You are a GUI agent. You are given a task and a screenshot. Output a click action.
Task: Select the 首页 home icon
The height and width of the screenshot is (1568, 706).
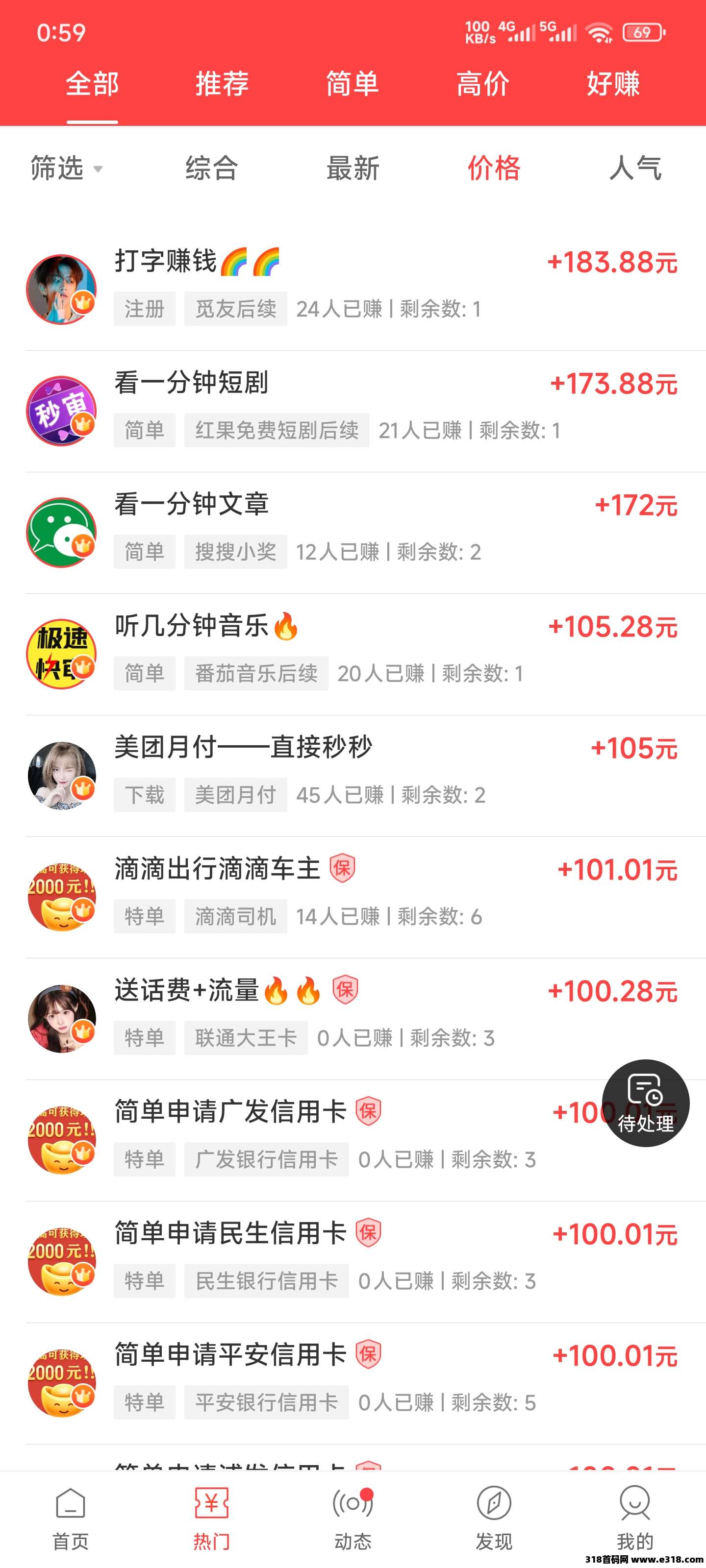click(x=70, y=1510)
